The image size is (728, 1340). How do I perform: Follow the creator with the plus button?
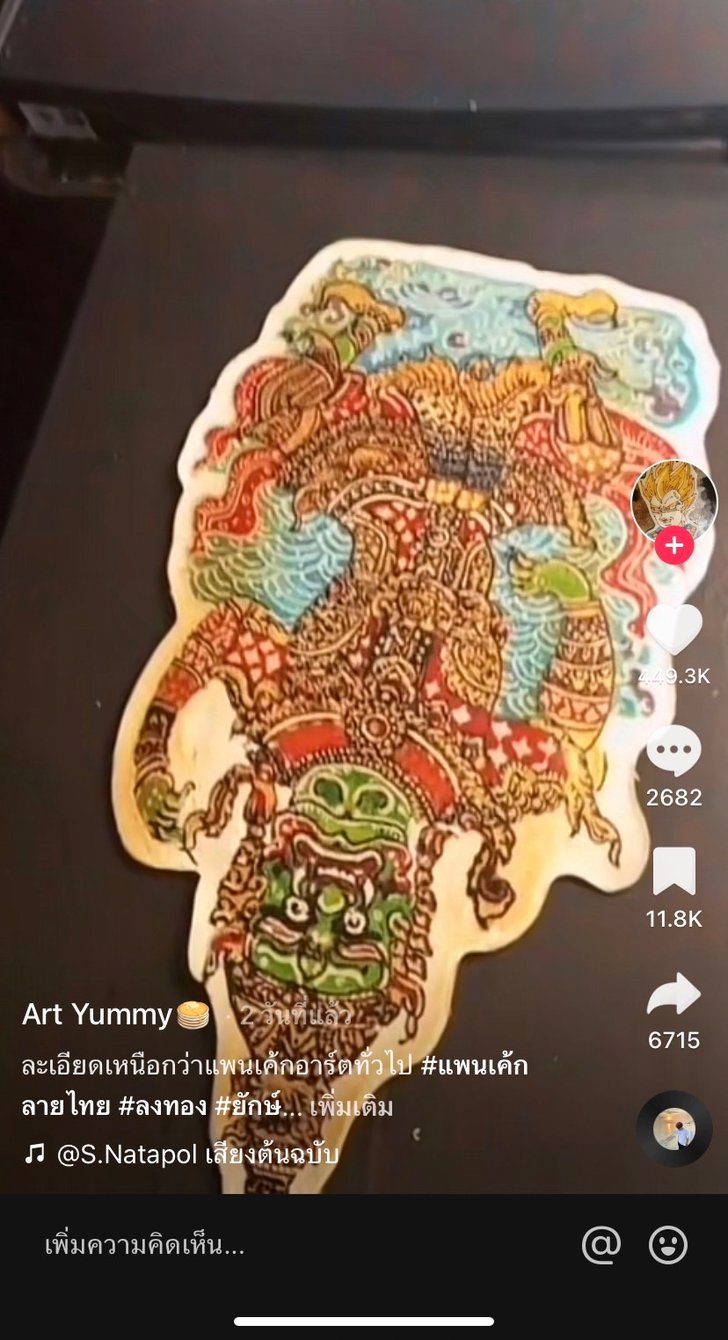674,546
